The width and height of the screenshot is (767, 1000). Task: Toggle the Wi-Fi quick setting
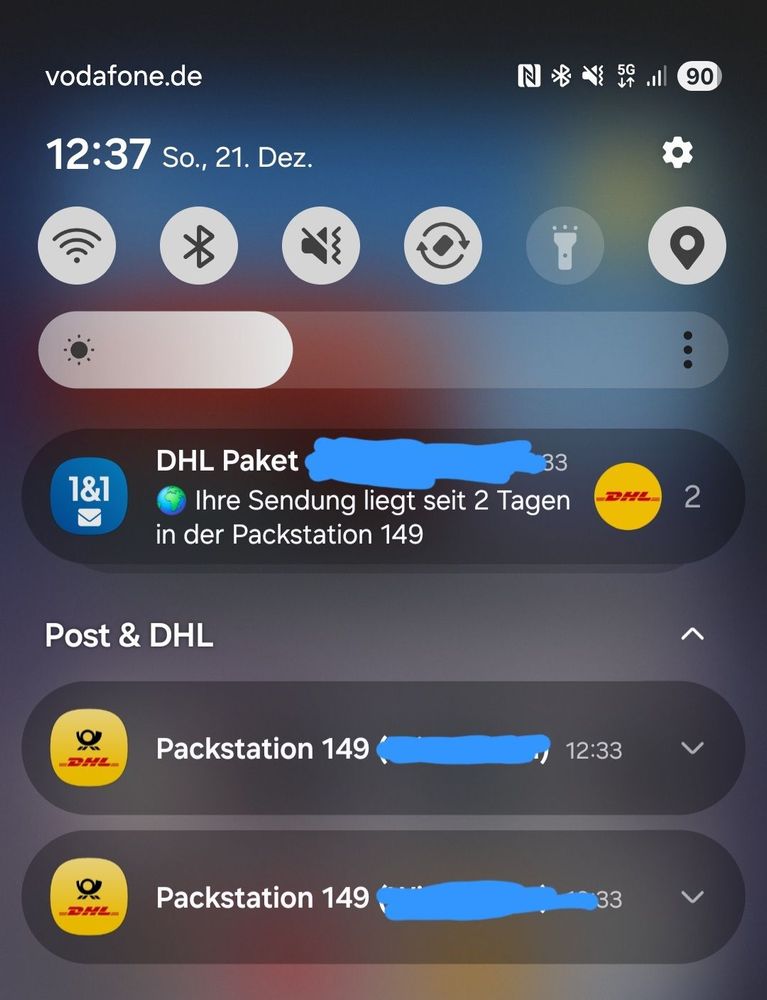(x=77, y=246)
